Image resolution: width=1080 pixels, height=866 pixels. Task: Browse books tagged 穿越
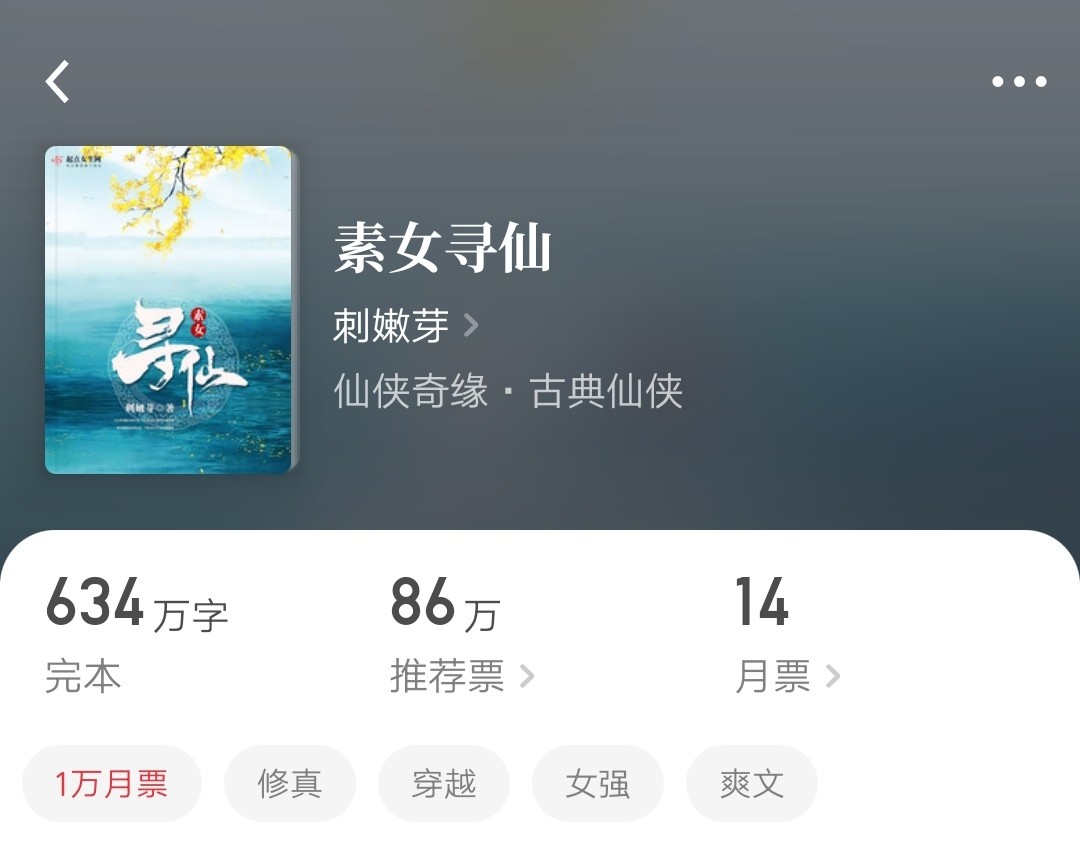444,784
